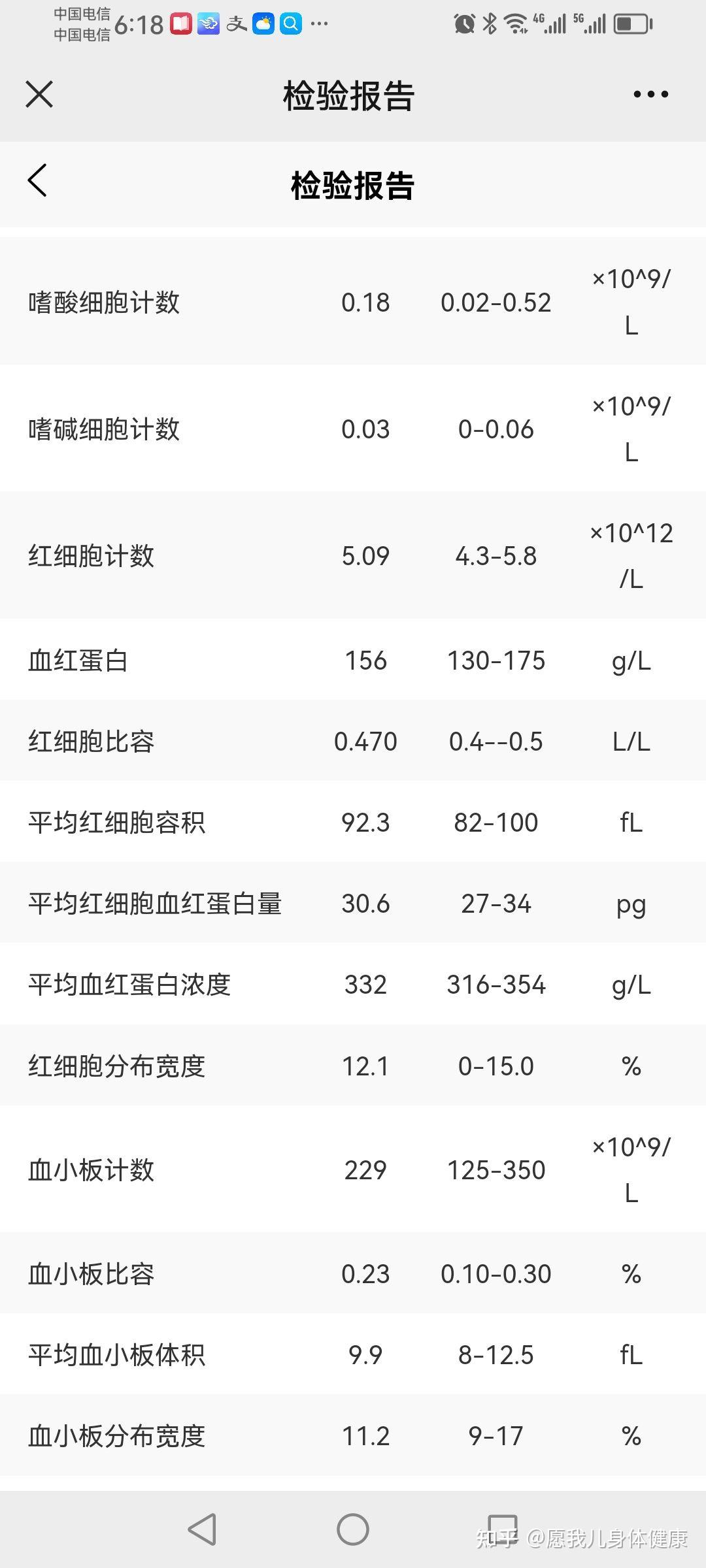The width and height of the screenshot is (706, 1568).
Task: Open the three-dot overflow menu
Action: click(651, 94)
